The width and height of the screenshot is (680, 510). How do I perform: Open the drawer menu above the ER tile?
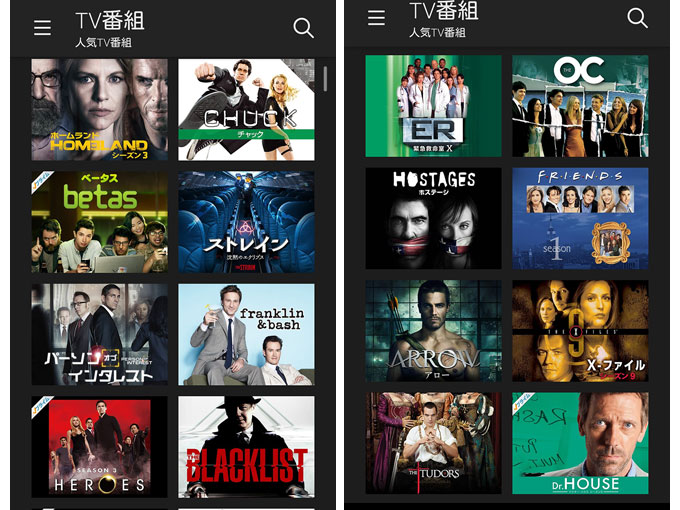click(376, 18)
